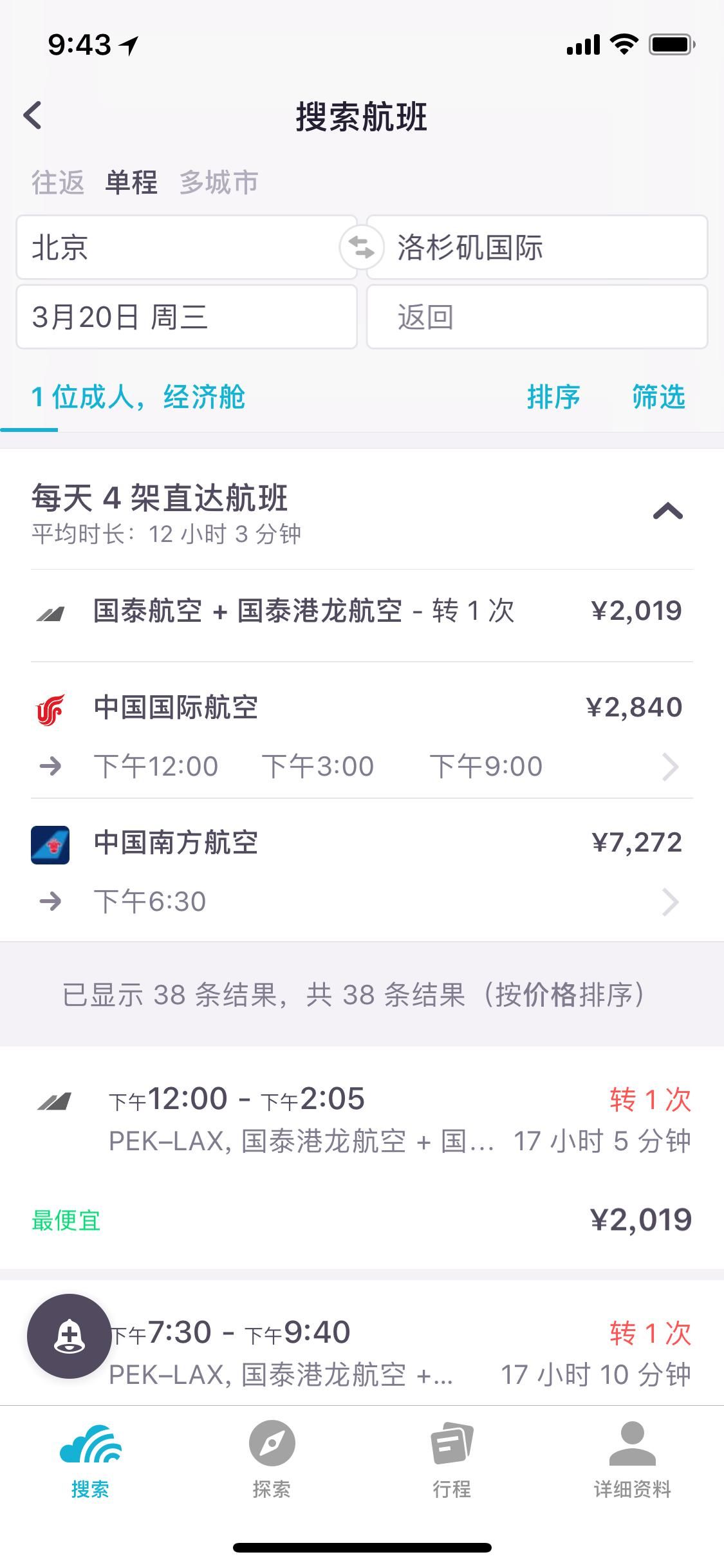This screenshot has height=1568, width=724.
Task: Swap origin and destination cities
Action: point(362,248)
